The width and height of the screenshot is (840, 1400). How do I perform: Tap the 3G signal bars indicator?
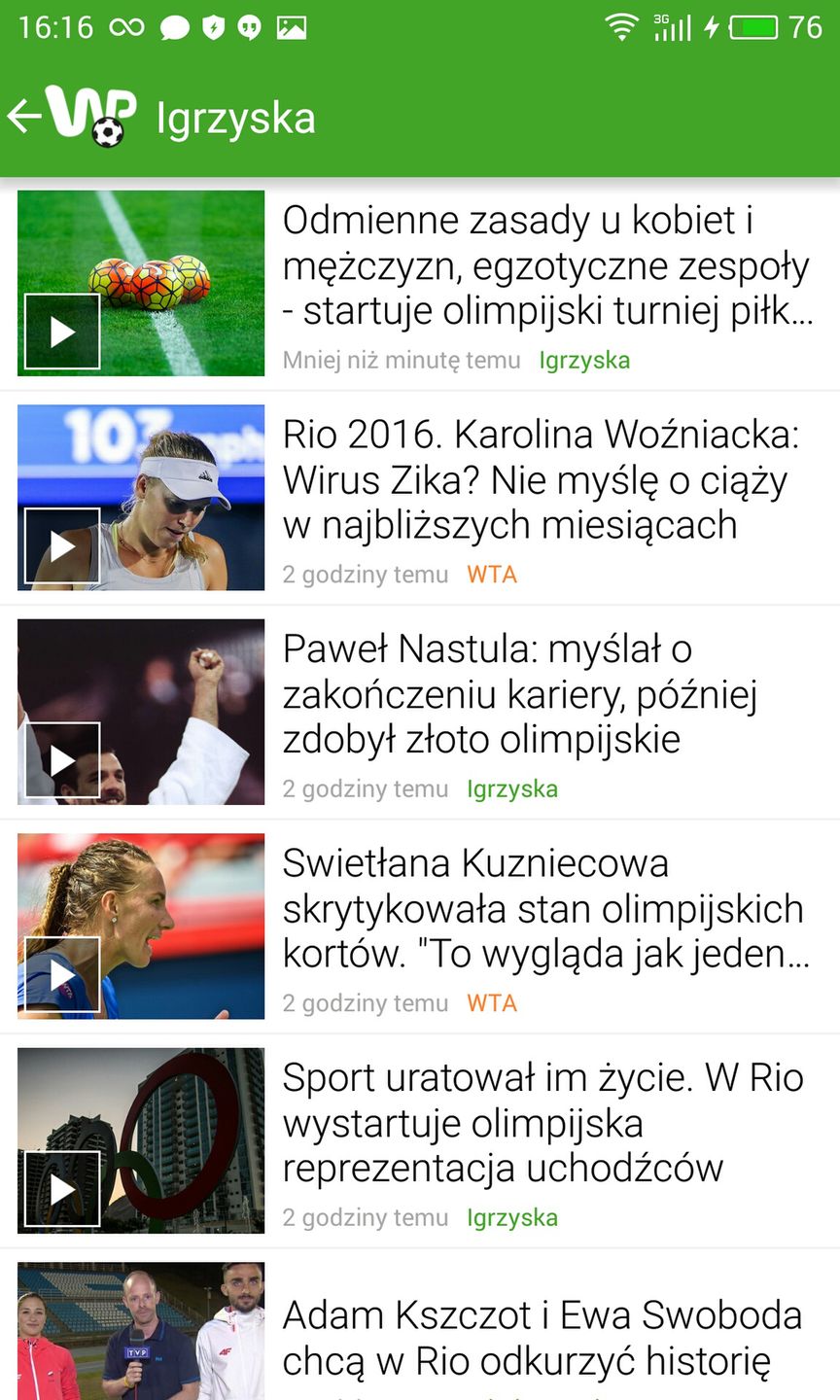pyautogui.click(x=673, y=26)
